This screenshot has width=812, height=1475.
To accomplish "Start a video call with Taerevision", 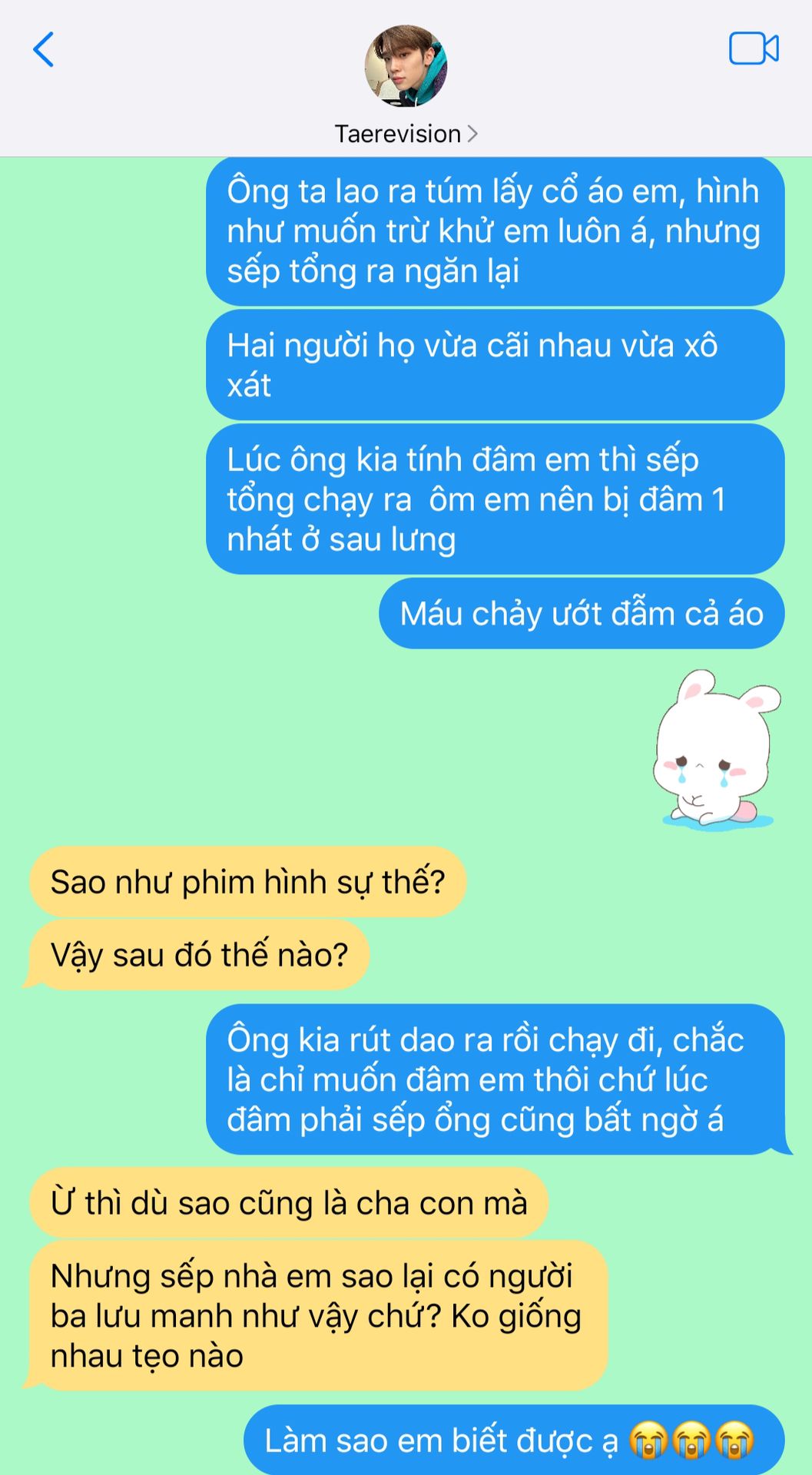I will click(x=754, y=48).
